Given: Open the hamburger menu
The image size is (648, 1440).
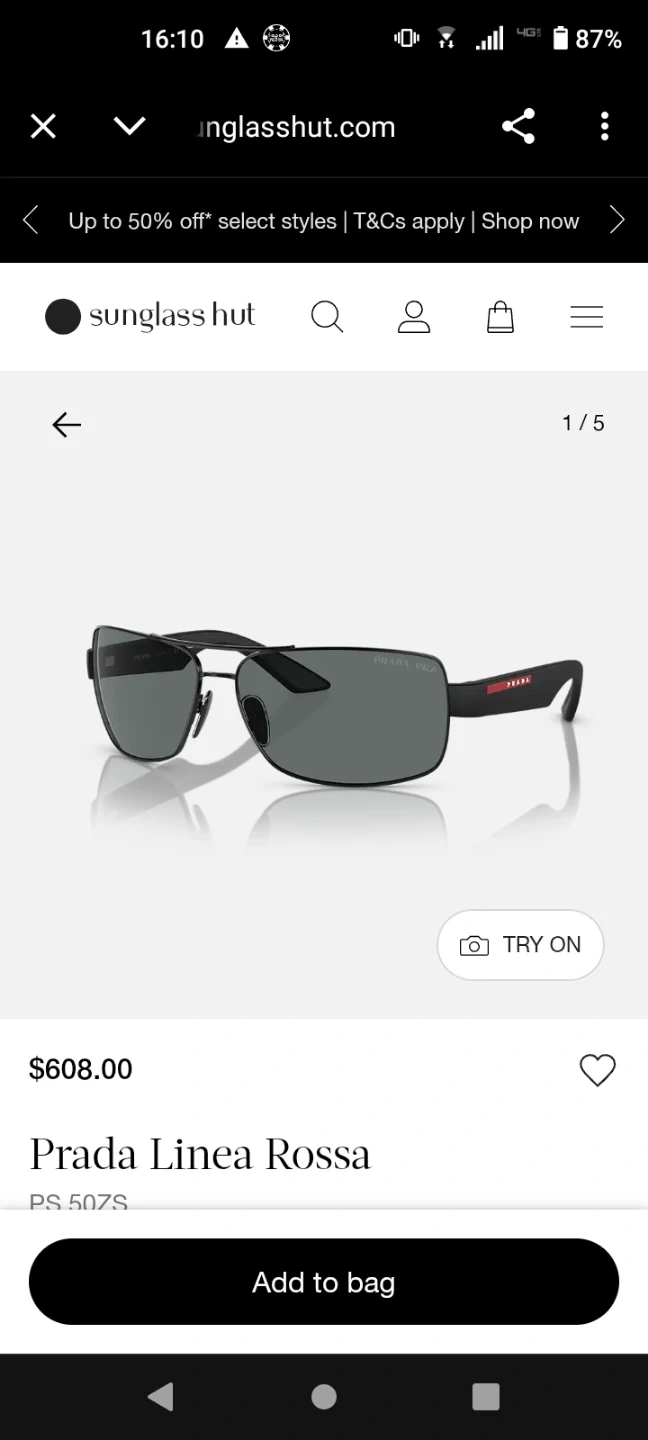Looking at the screenshot, I should click(586, 317).
